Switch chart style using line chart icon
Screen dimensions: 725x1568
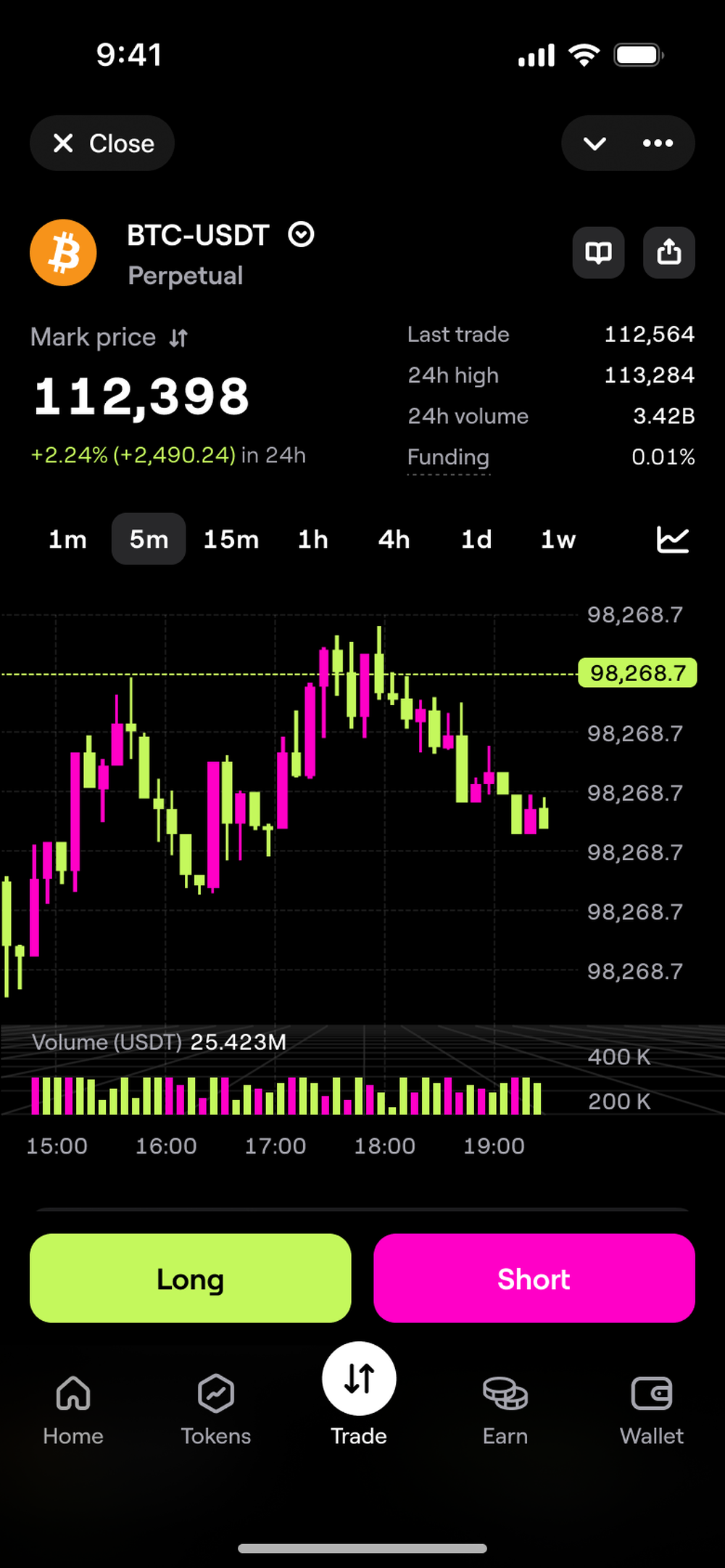point(672,539)
